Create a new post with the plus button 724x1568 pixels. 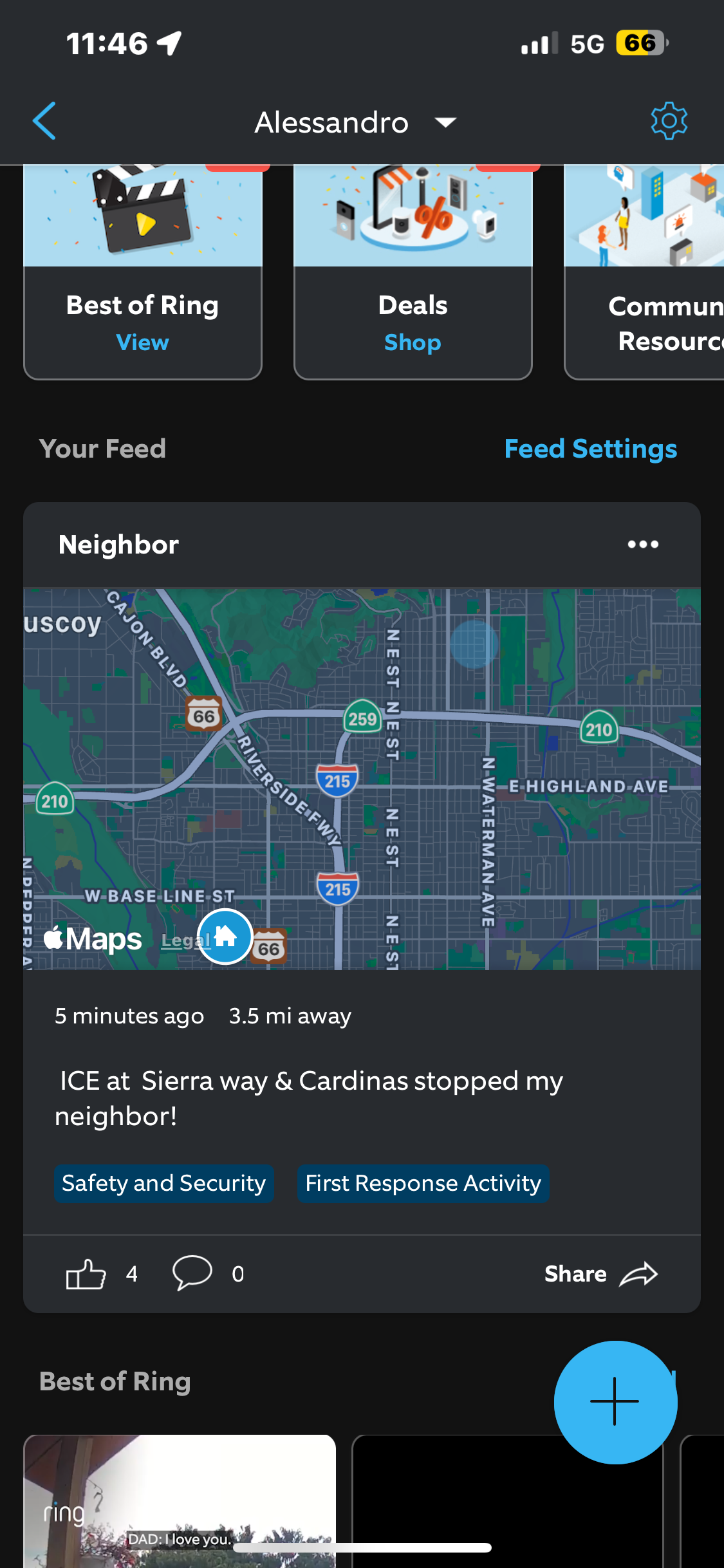pyautogui.click(x=615, y=1401)
